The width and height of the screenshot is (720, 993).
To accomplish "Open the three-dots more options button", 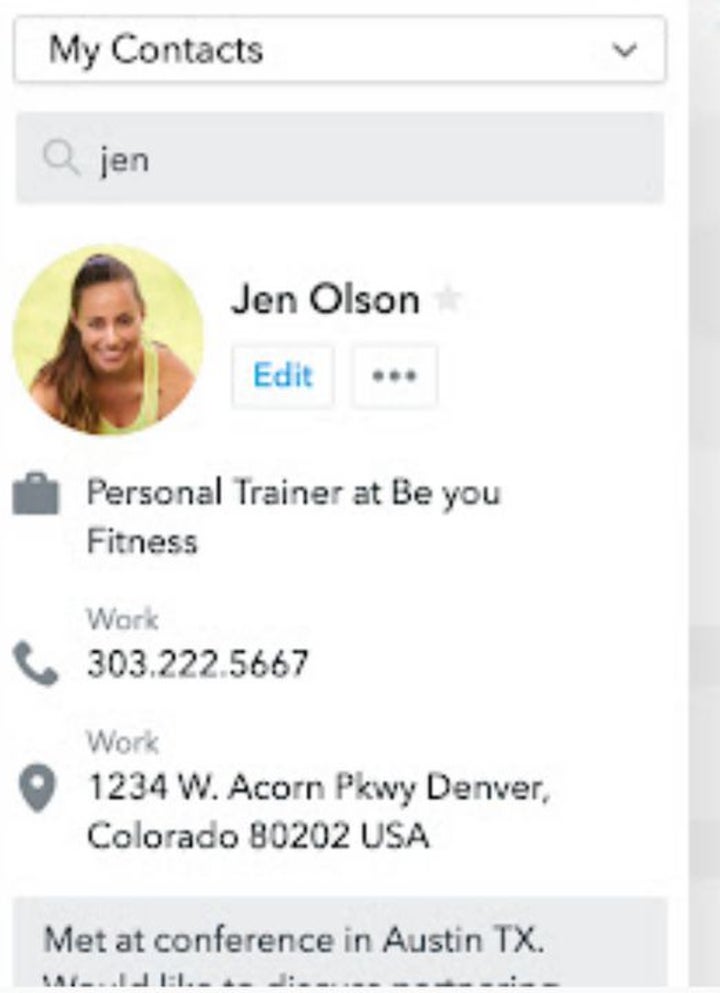I will tap(394, 376).
